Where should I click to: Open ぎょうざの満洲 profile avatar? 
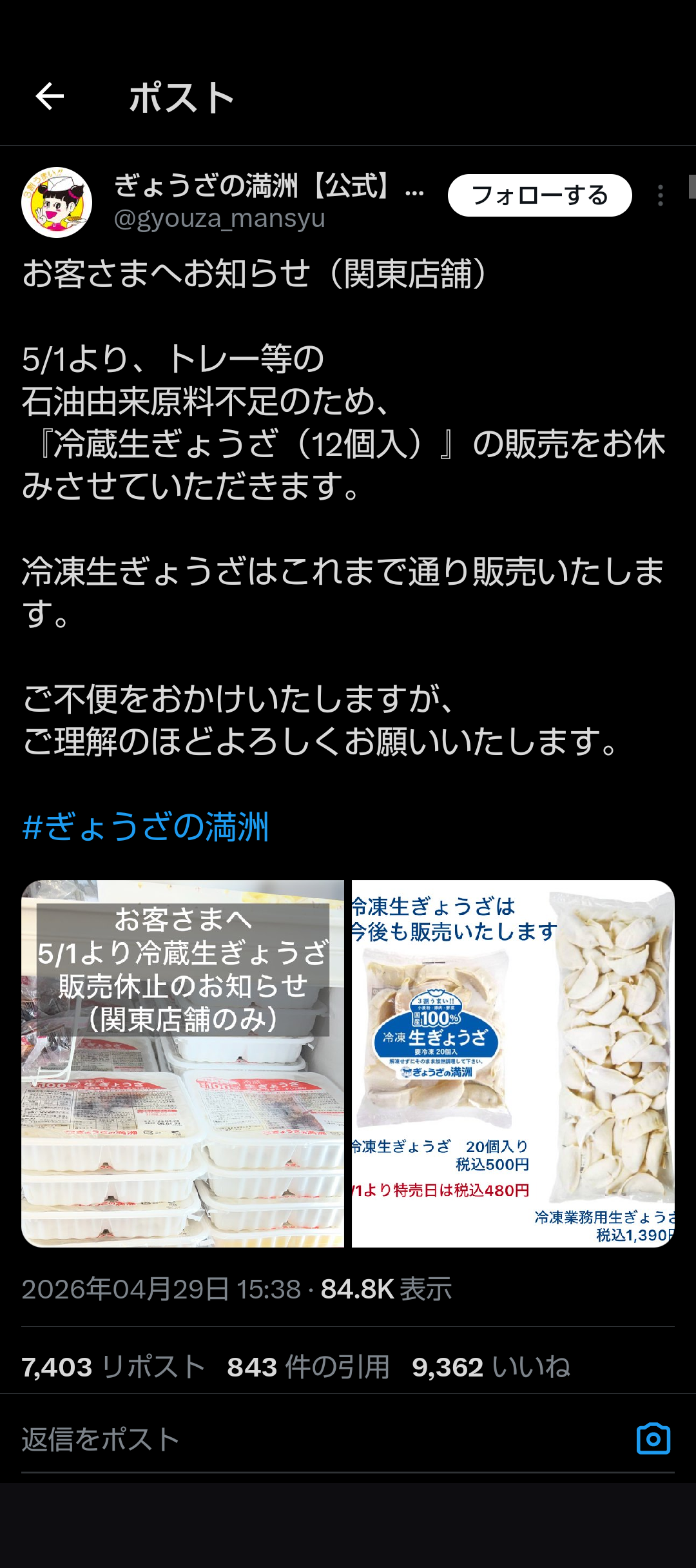click(57, 202)
